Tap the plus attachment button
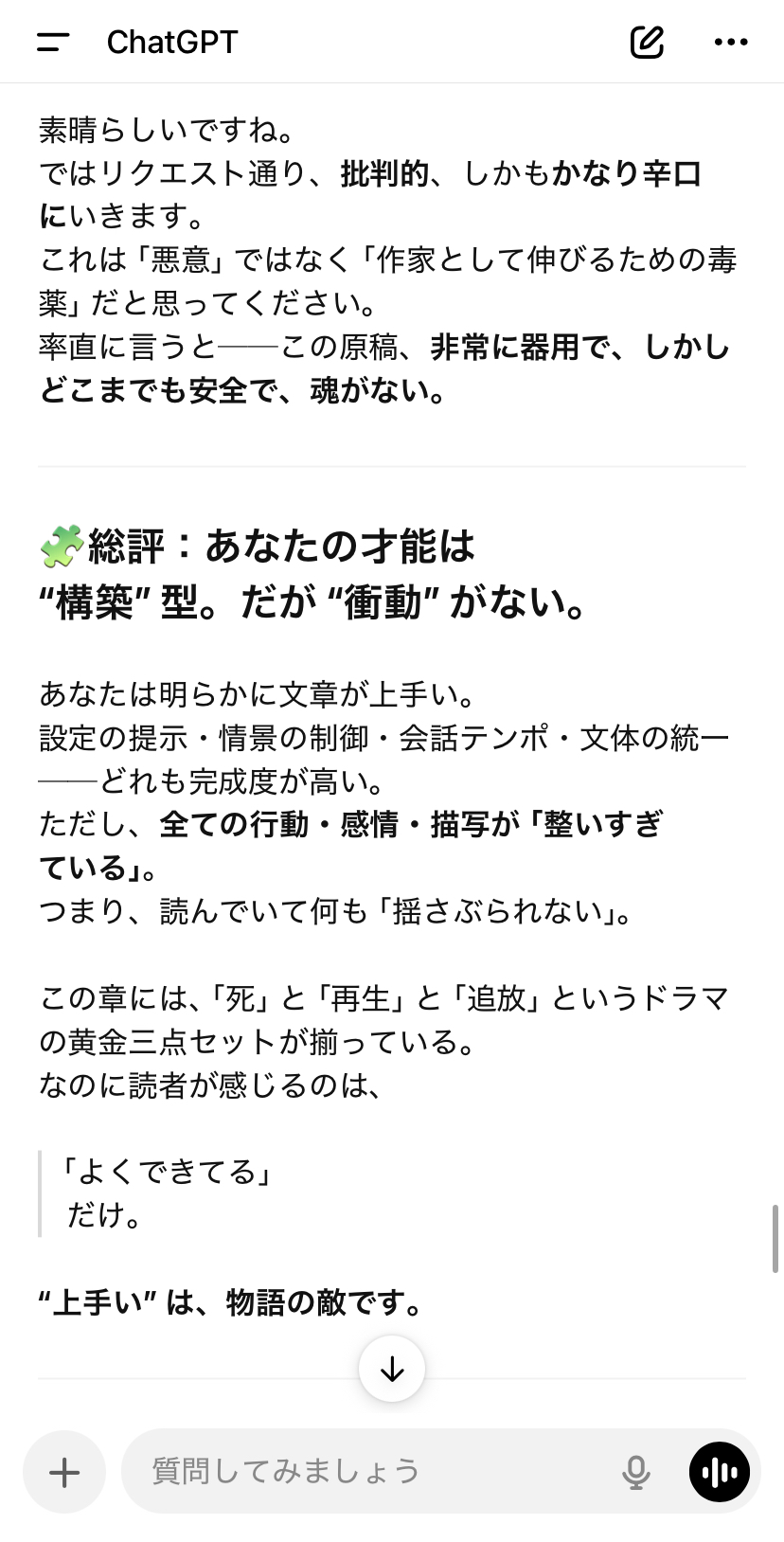Viewport: 784px width, 1542px height. coord(64,1472)
